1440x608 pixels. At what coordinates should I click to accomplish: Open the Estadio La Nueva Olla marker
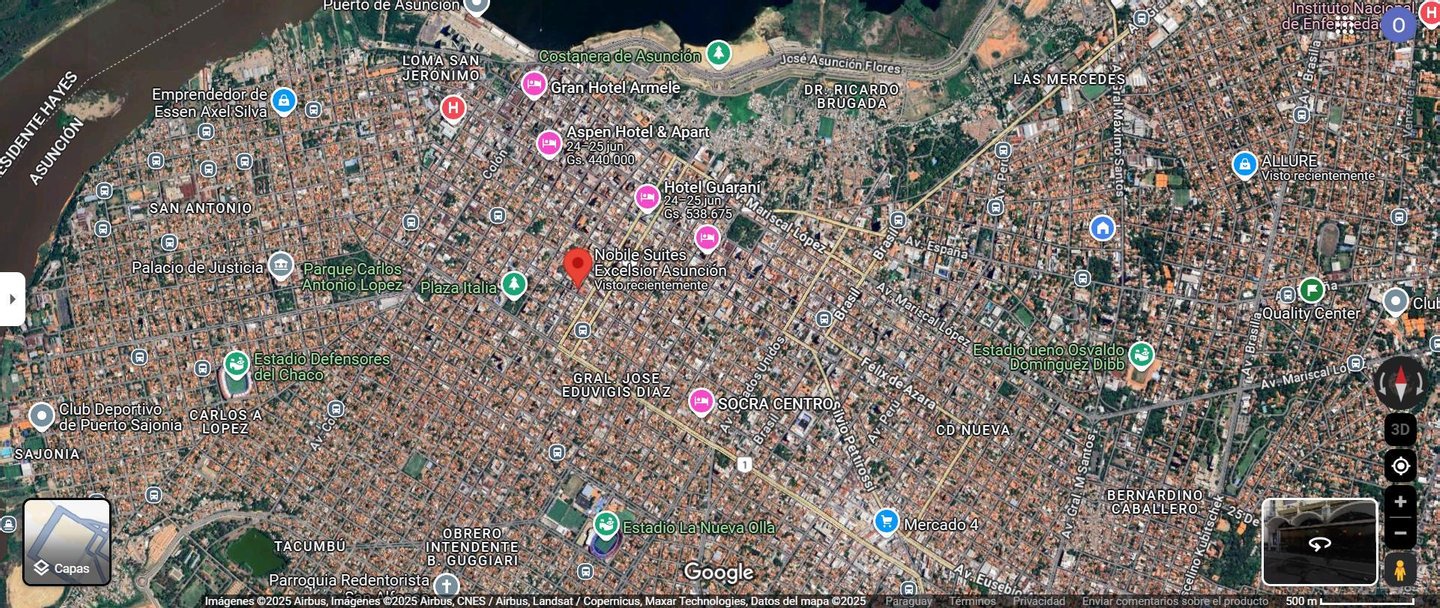click(605, 524)
